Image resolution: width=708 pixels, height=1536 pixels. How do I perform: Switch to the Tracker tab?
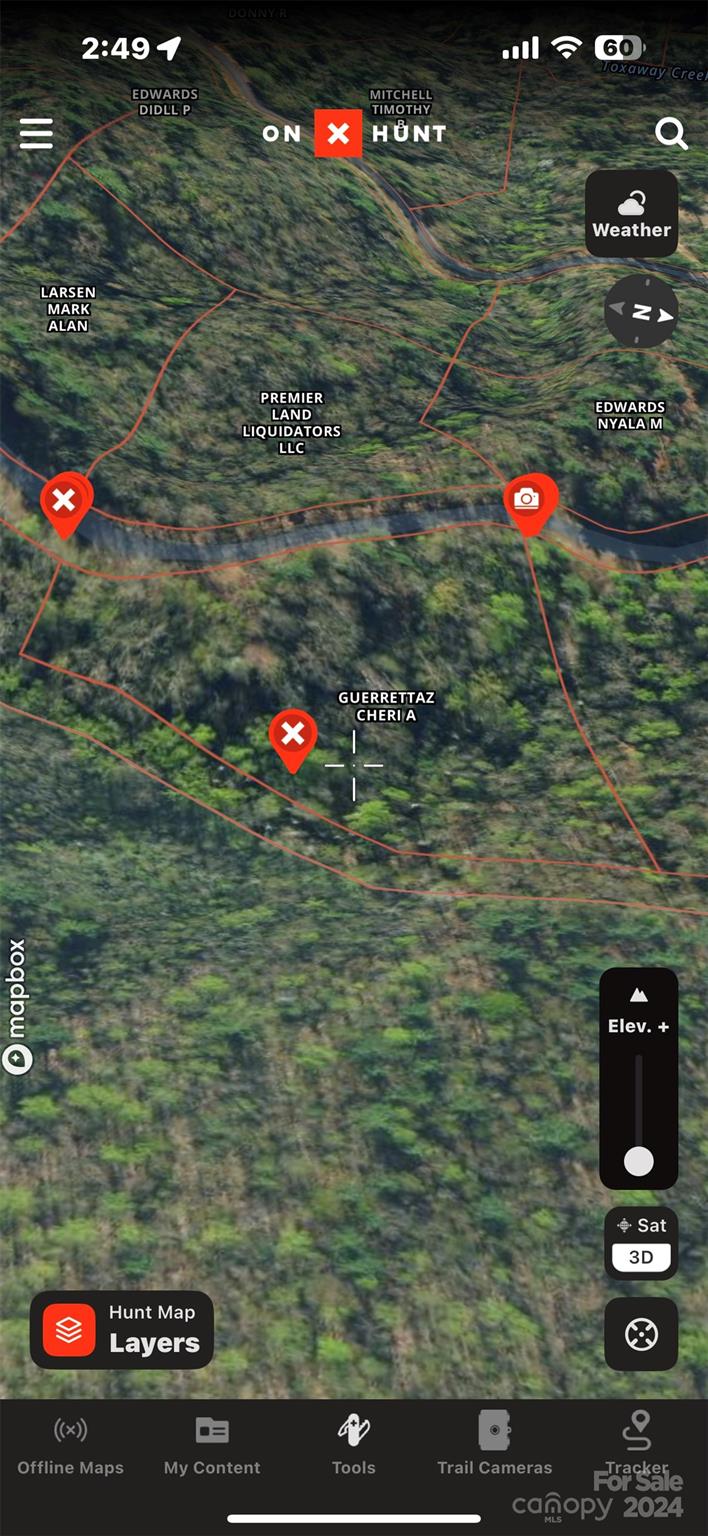click(637, 1443)
